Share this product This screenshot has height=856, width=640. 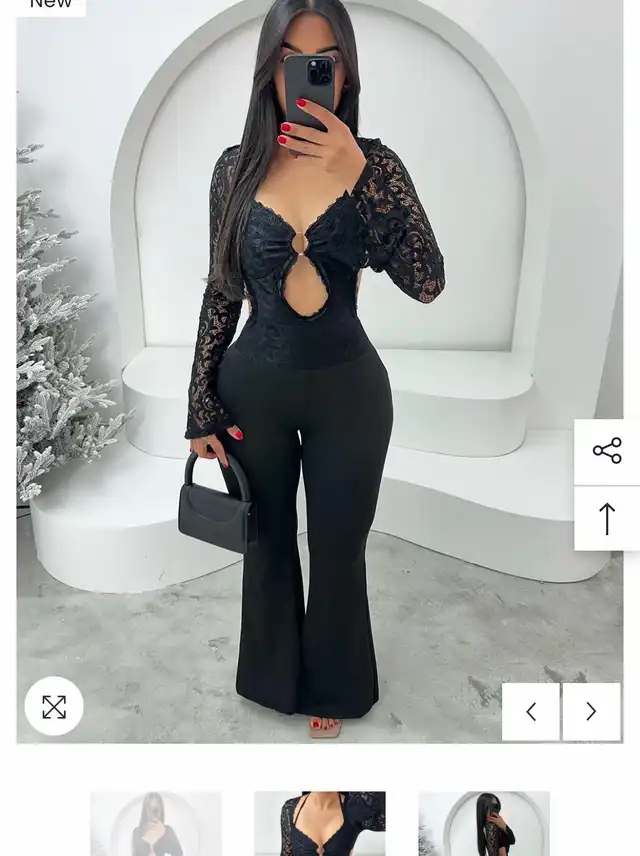pos(607,451)
